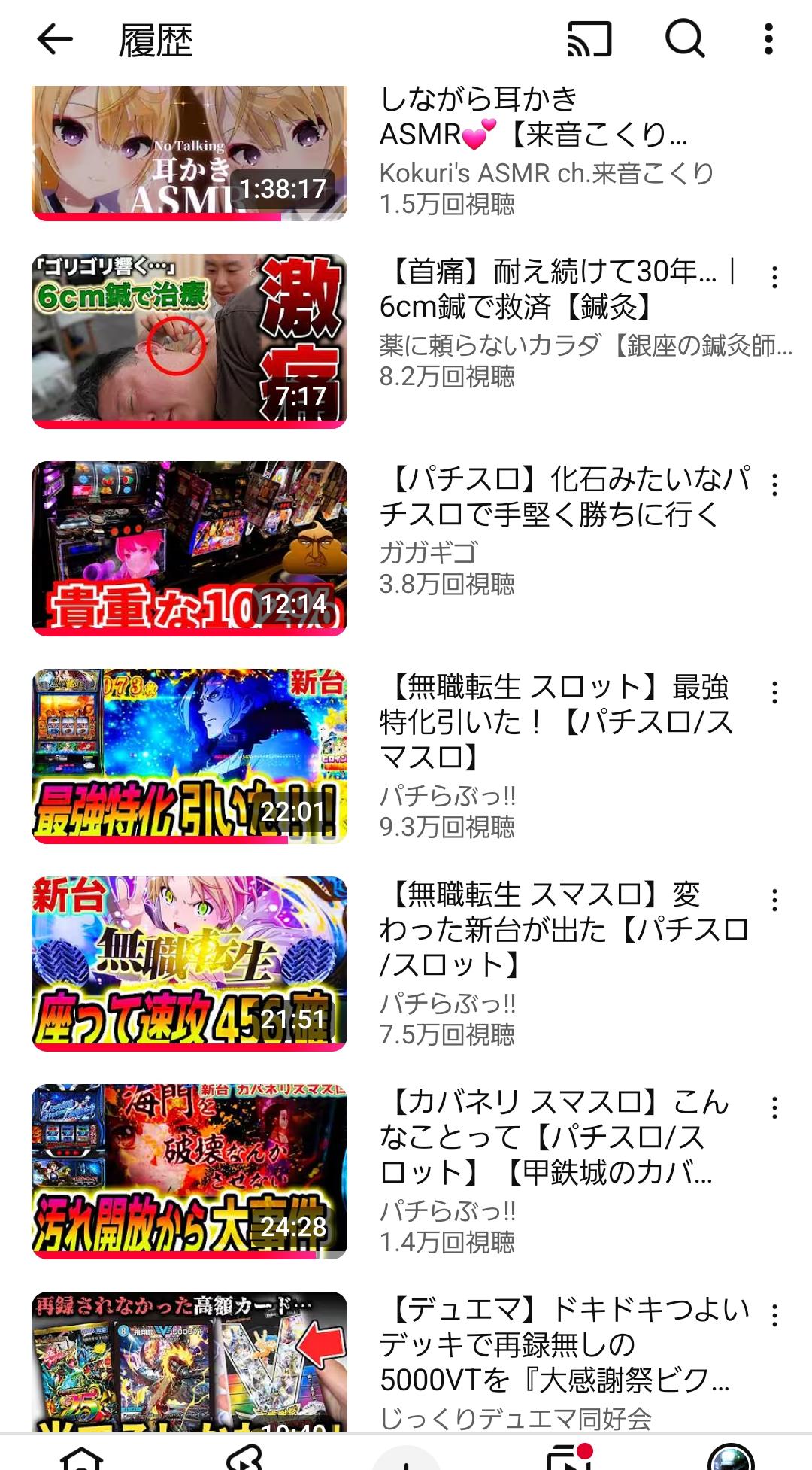Screen dimensions: 812x1470
Task: Tap the cast to device icon
Action: (589, 39)
